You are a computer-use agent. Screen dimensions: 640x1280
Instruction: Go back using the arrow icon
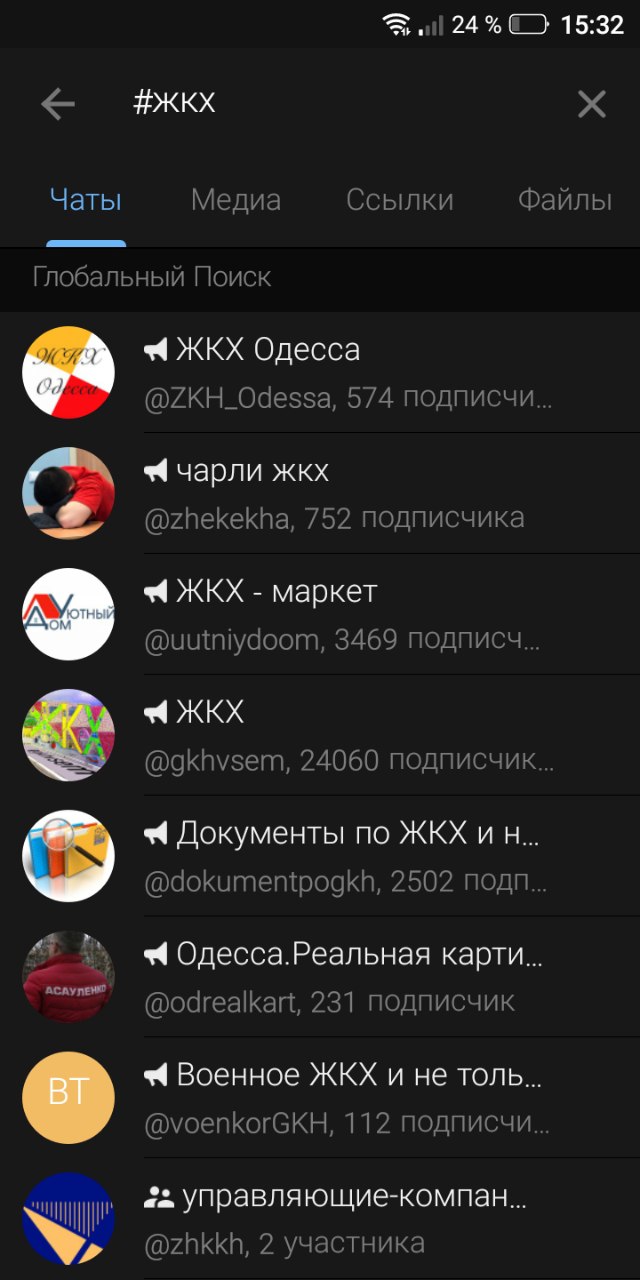point(58,103)
